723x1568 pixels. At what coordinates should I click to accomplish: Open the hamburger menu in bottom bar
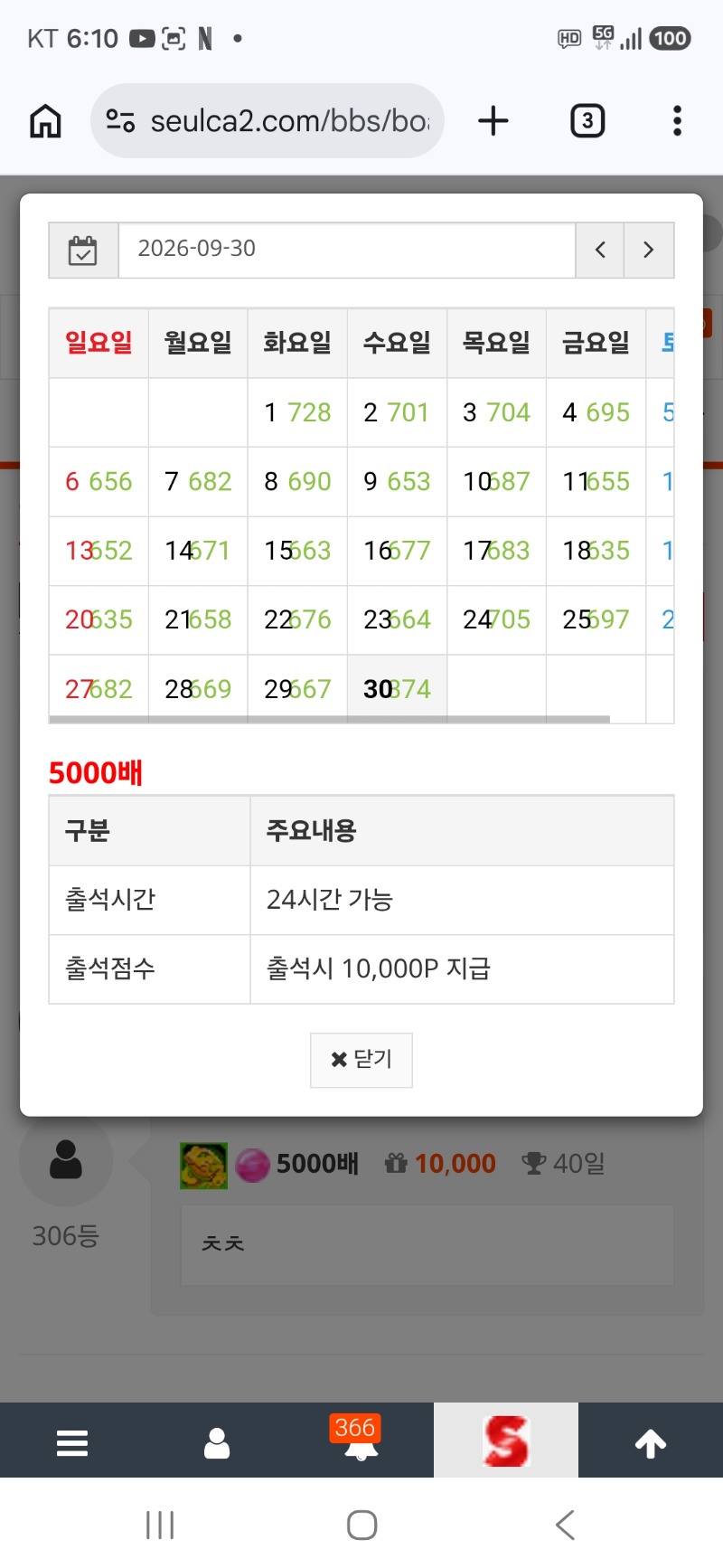(x=72, y=1442)
